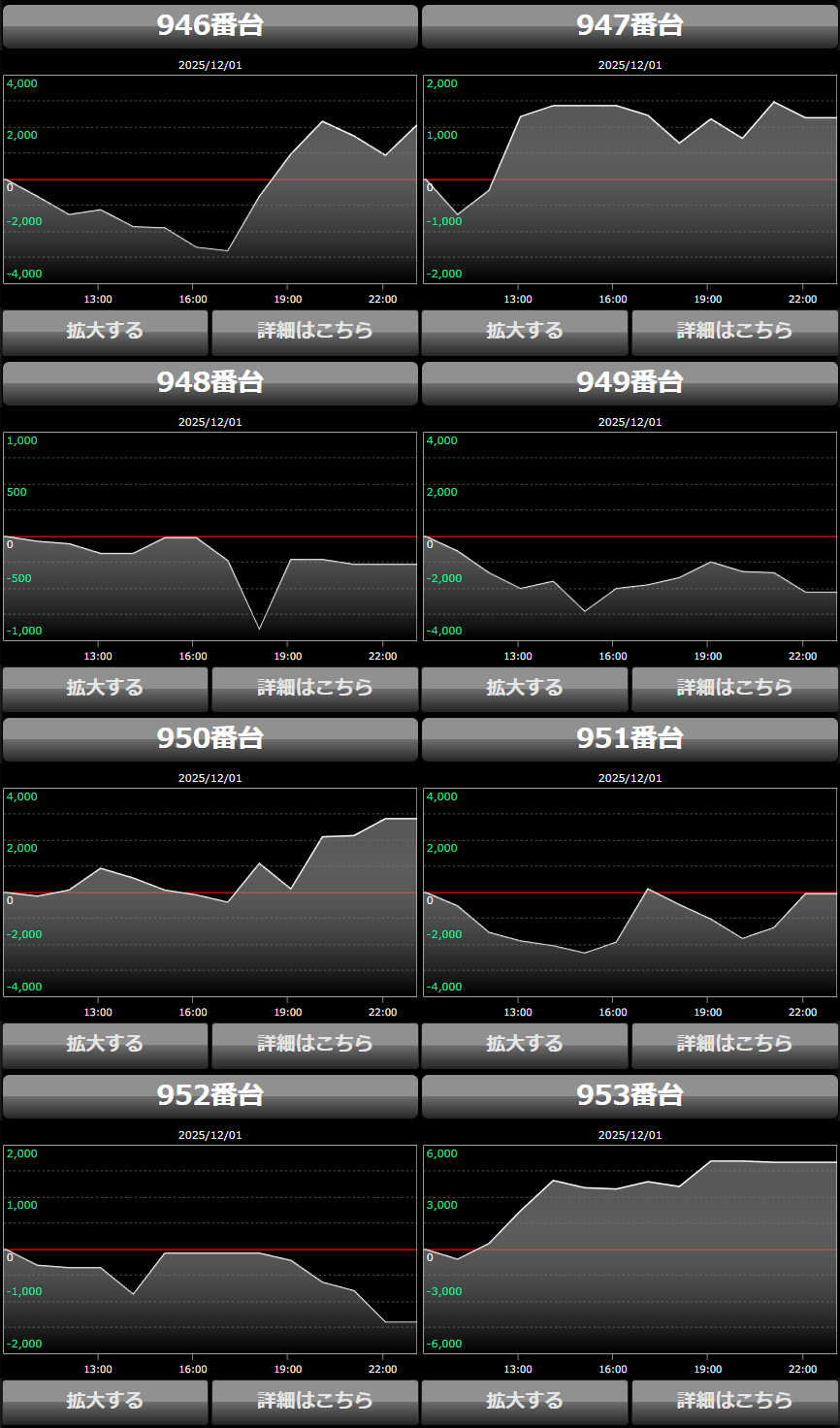This screenshot has width=840, height=1428.
Task: Tap 詳細はこちら under 949番台
Action: (x=734, y=689)
